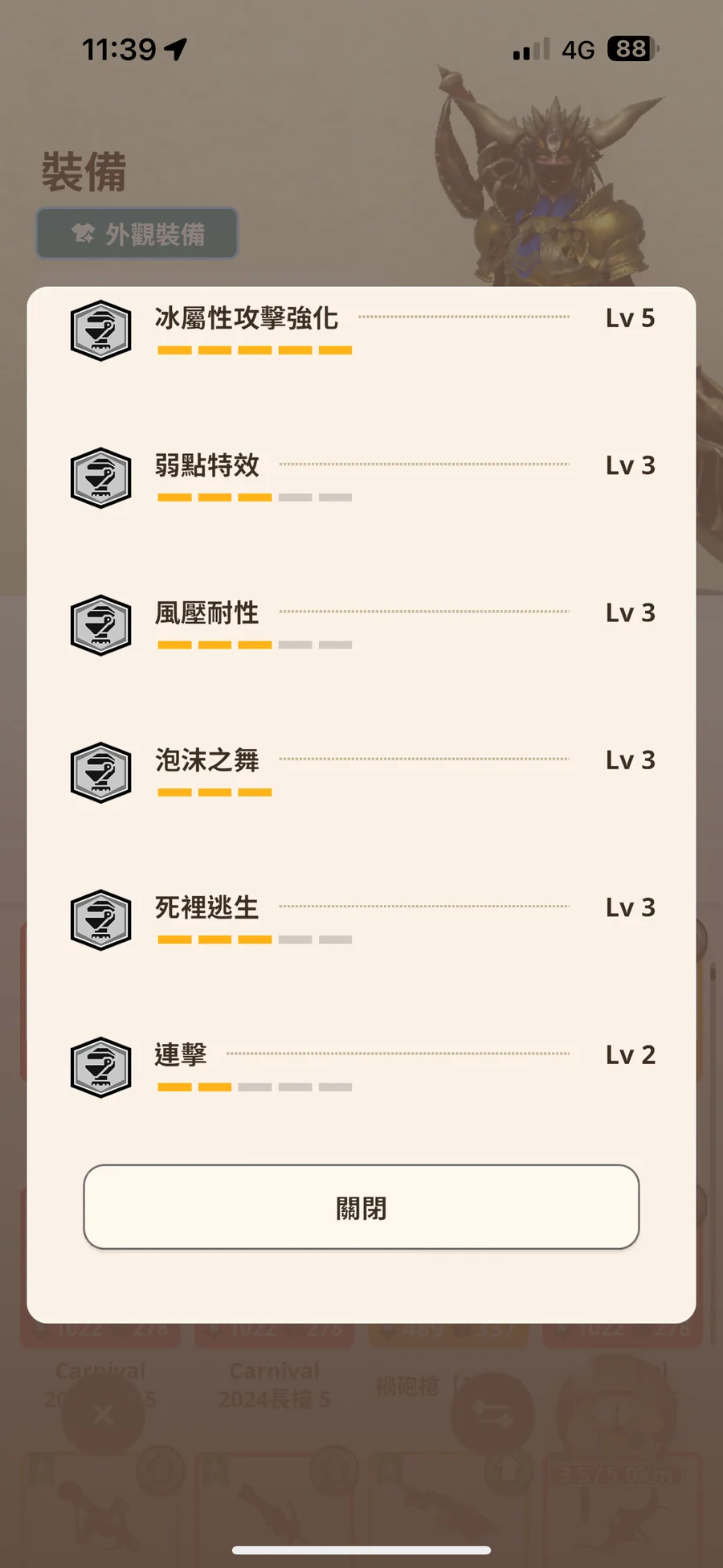Tap the 死裡逃生 skill entry
This screenshot has width=723, height=1568.
(207, 908)
